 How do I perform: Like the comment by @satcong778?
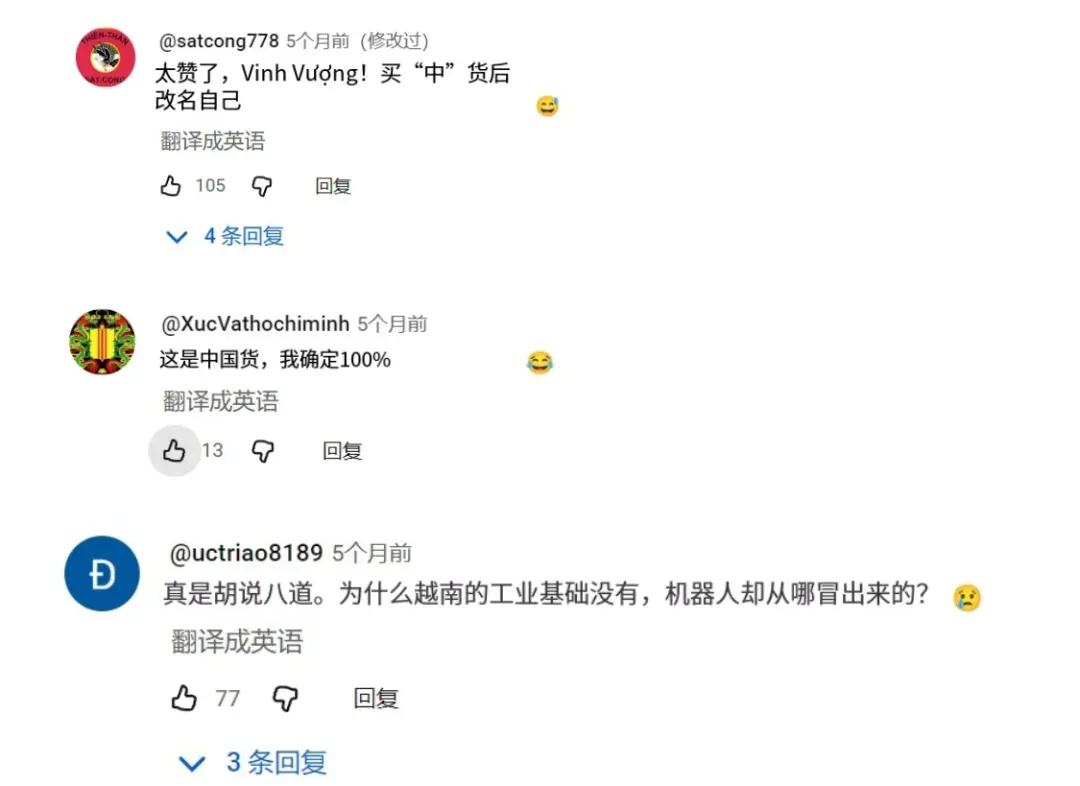click(171, 186)
